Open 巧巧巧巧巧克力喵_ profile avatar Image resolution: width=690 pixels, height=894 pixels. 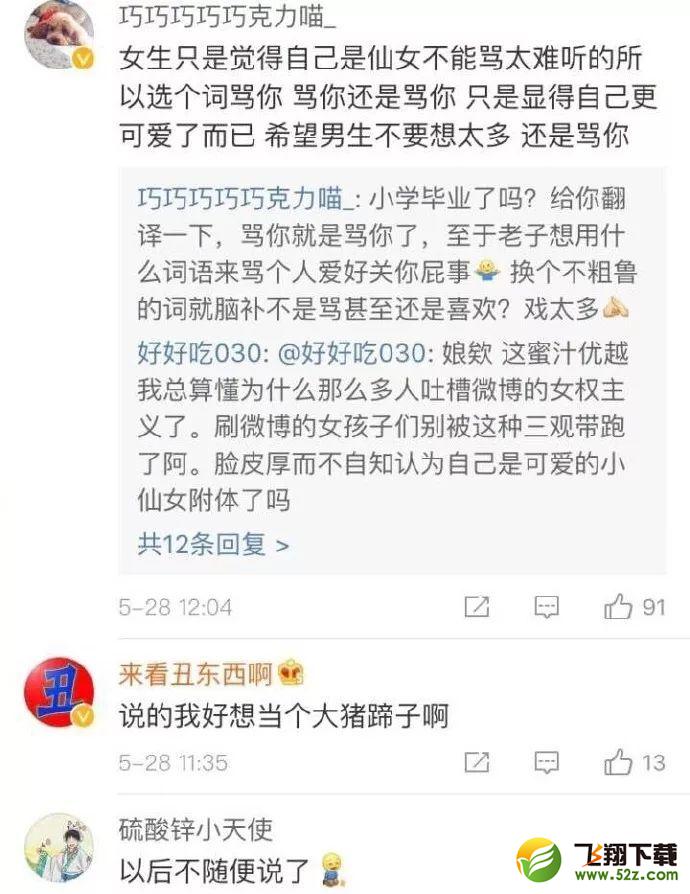[57, 33]
